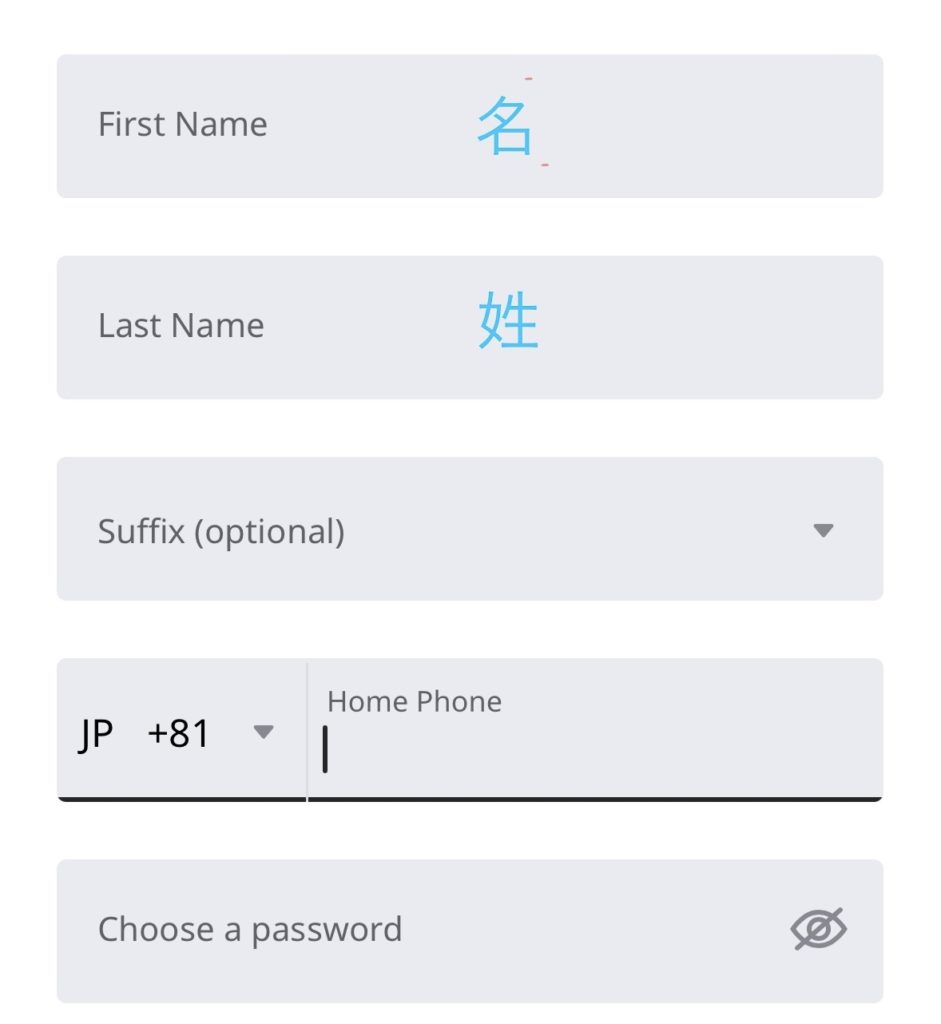Click the country selector arrow next to +81
The width and height of the screenshot is (941, 1024).
tap(265, 733)
